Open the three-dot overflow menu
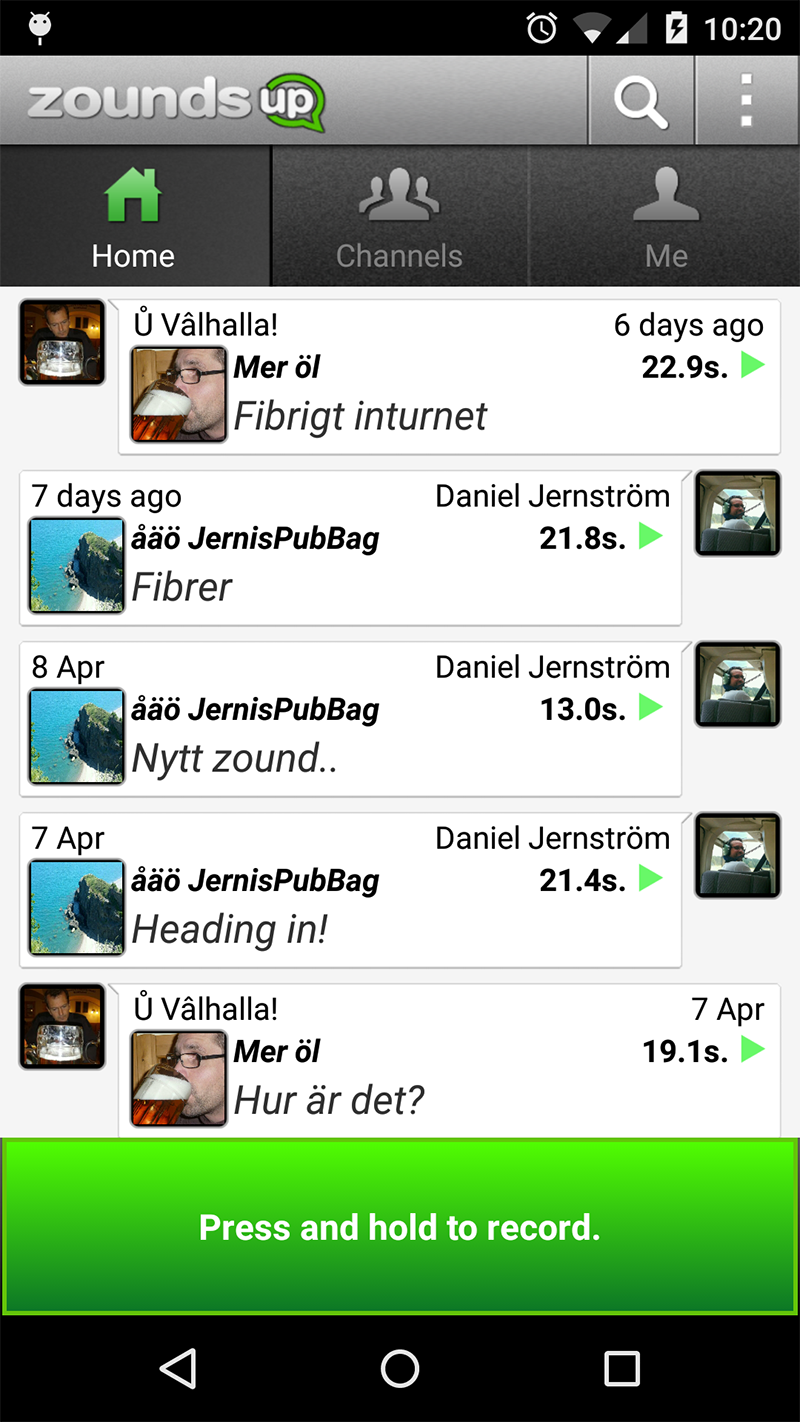This screenshot has height=1422, width=800. 746,100
